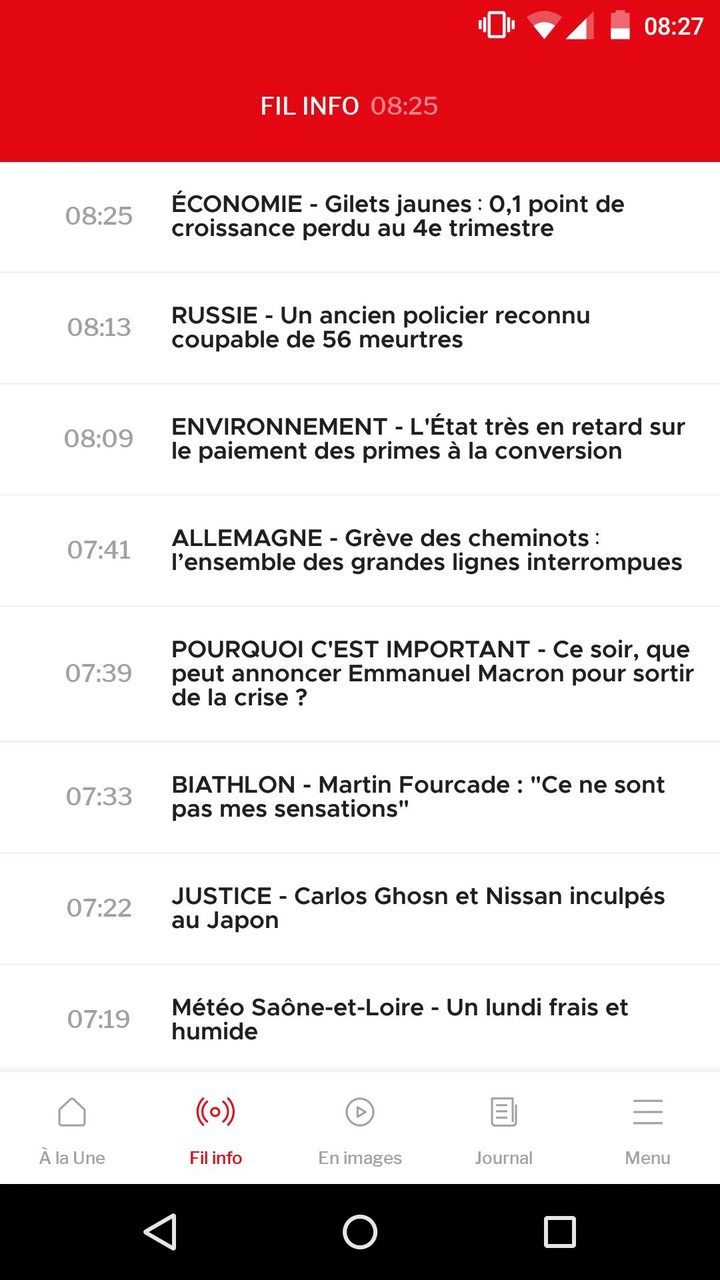Open the ENVIRONNEMENT primes à la conversion article
The height and width of the screenshot is (1280, 720).
(428, 439)
